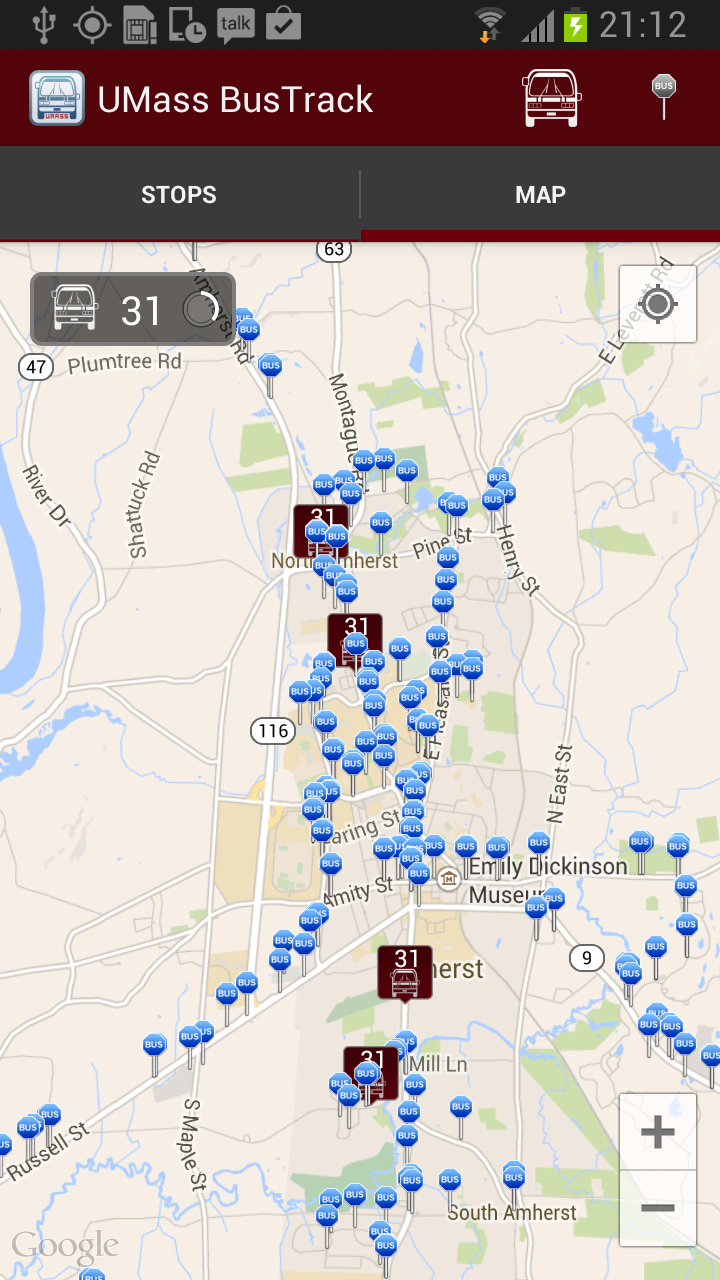720x1280 pixels.
Task: Tap the Google watermark on the map
Action: [65, 1244]
